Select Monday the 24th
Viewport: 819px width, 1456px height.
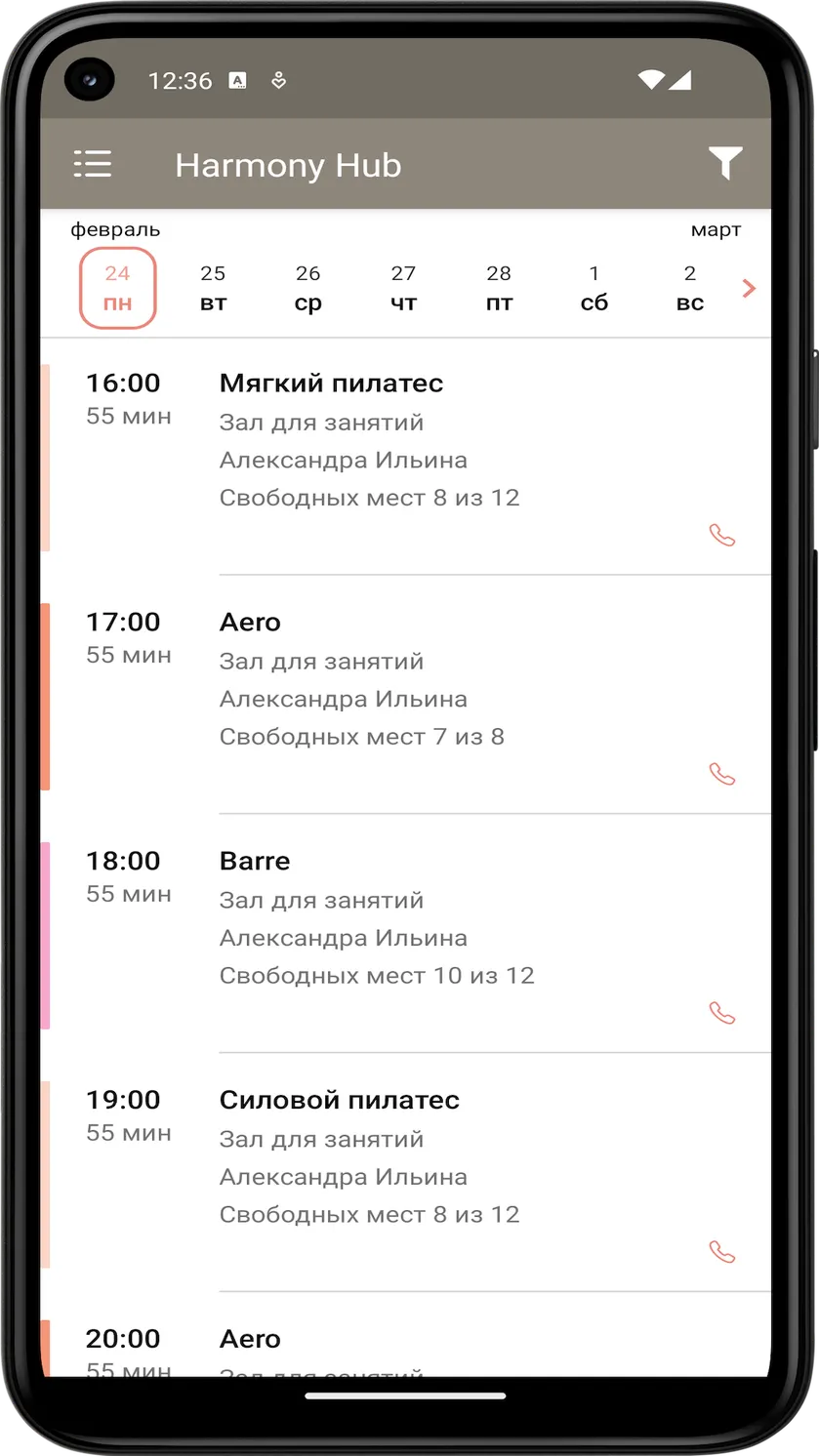[x=117, y=288]
